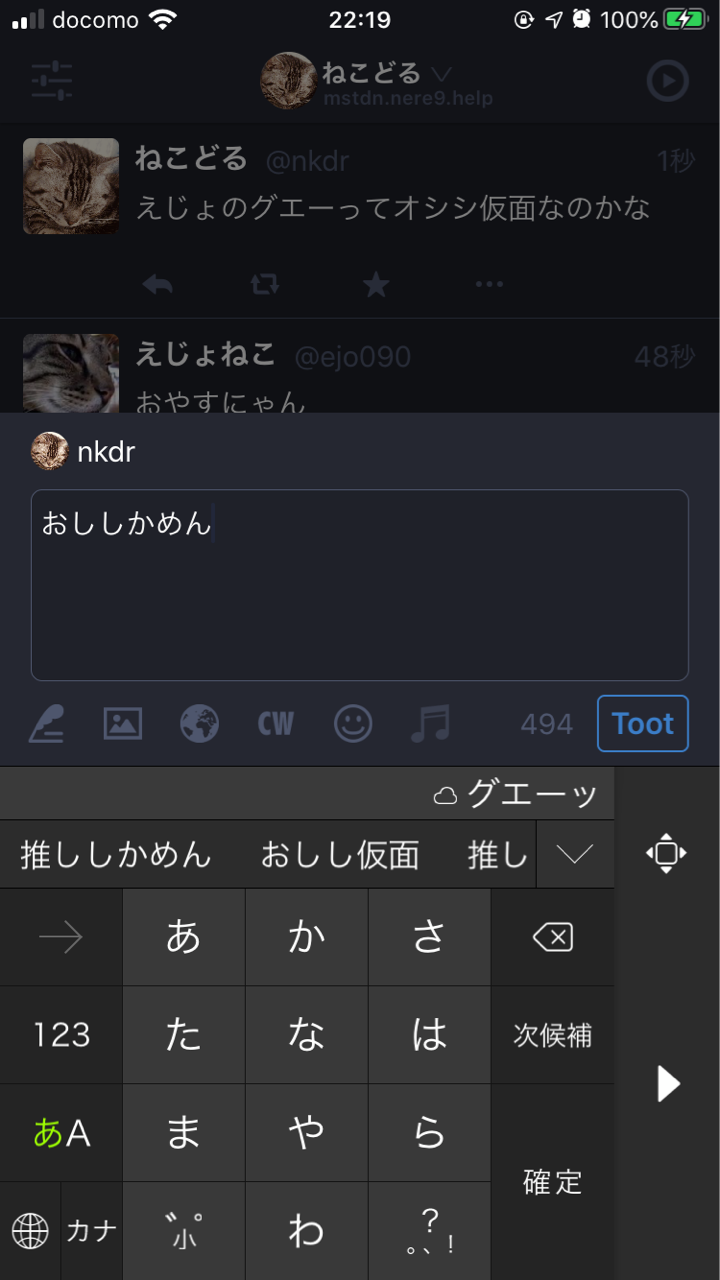Tap the music note icon
This screenshot has height=1280, width=720.
click(x=430, y=724)
